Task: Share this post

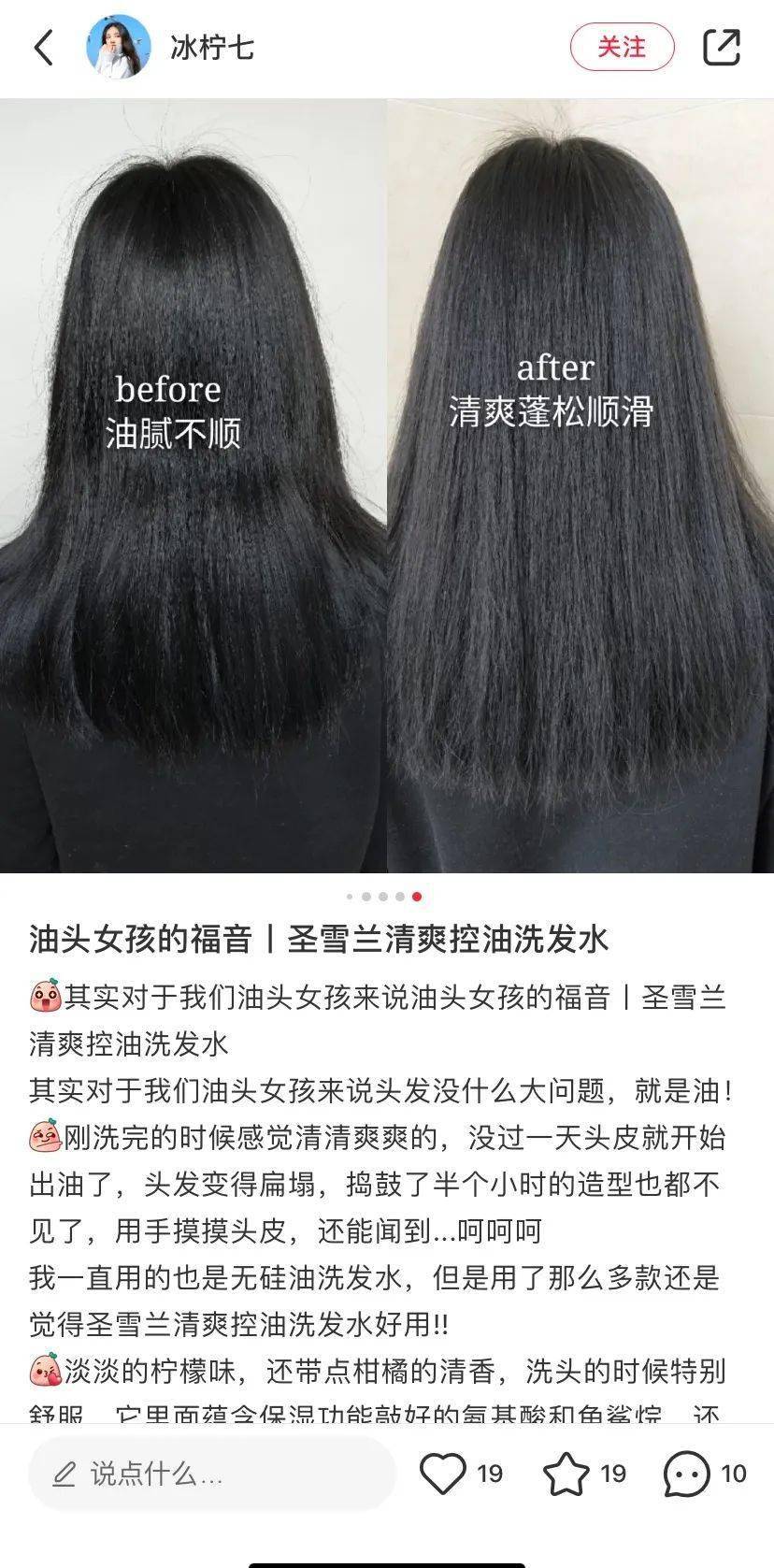Action: coord(722,47)
